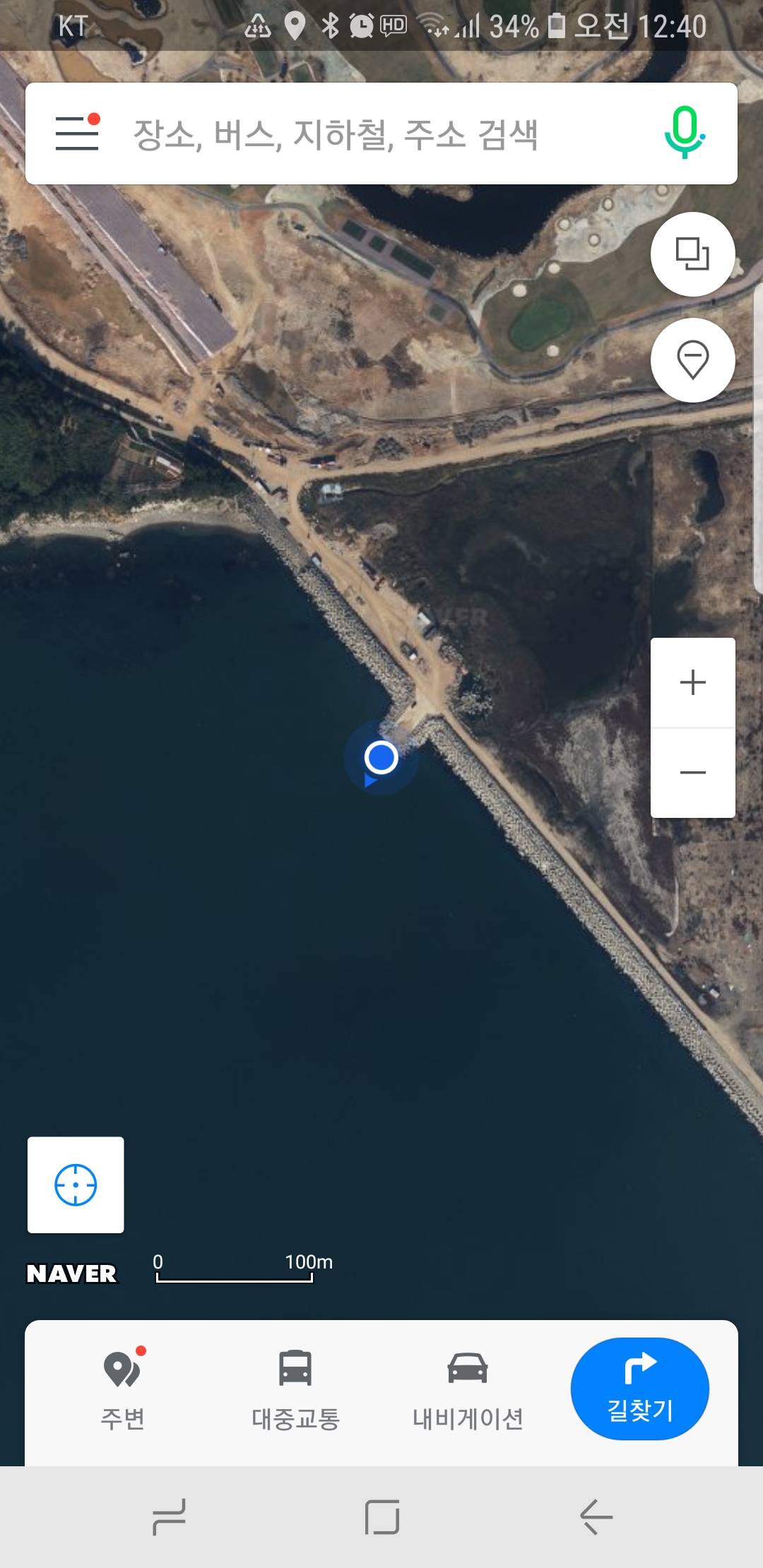Open saved places pin button
Screen dimensions: 763x1568
point(692,360)
